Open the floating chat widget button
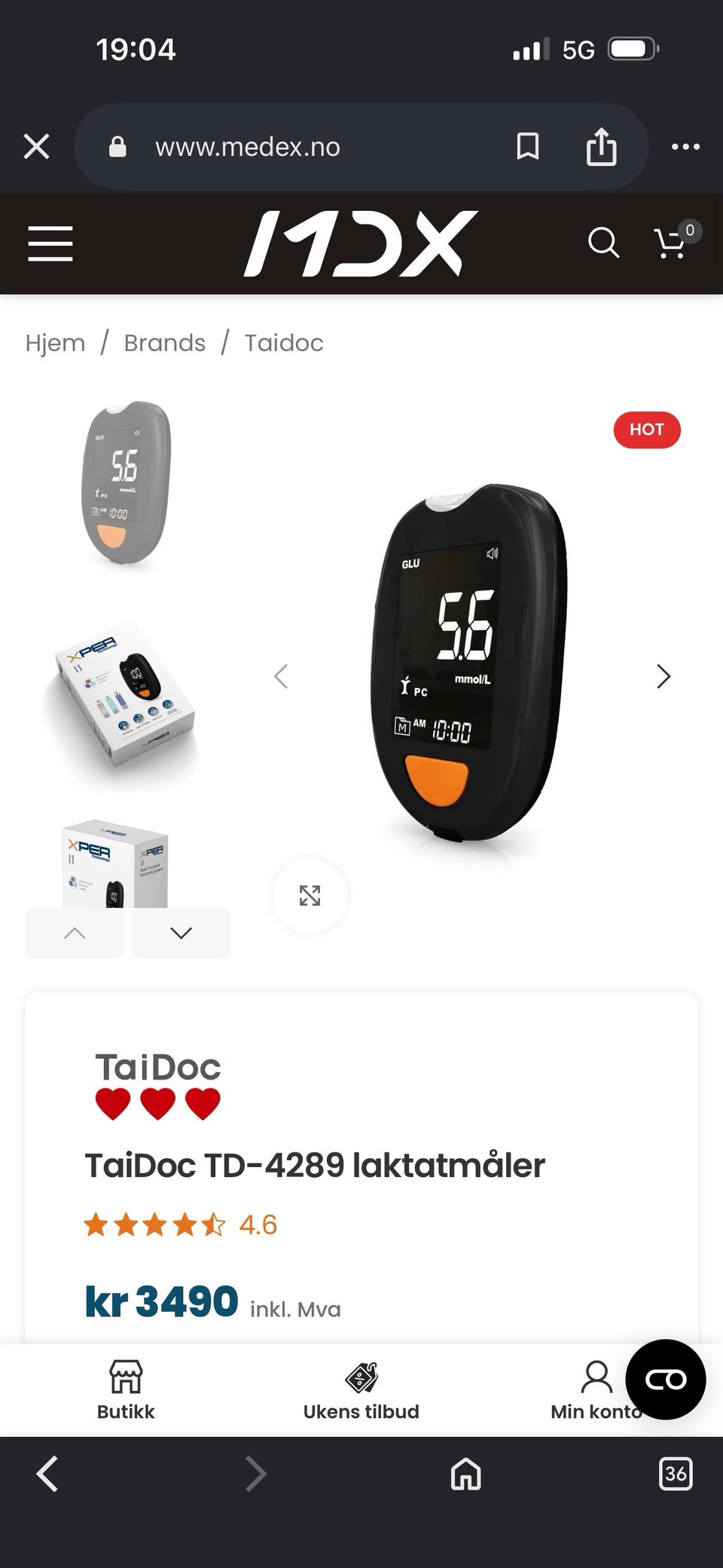This screenshot has height=1568, width=723. [x=666, y=1380]
